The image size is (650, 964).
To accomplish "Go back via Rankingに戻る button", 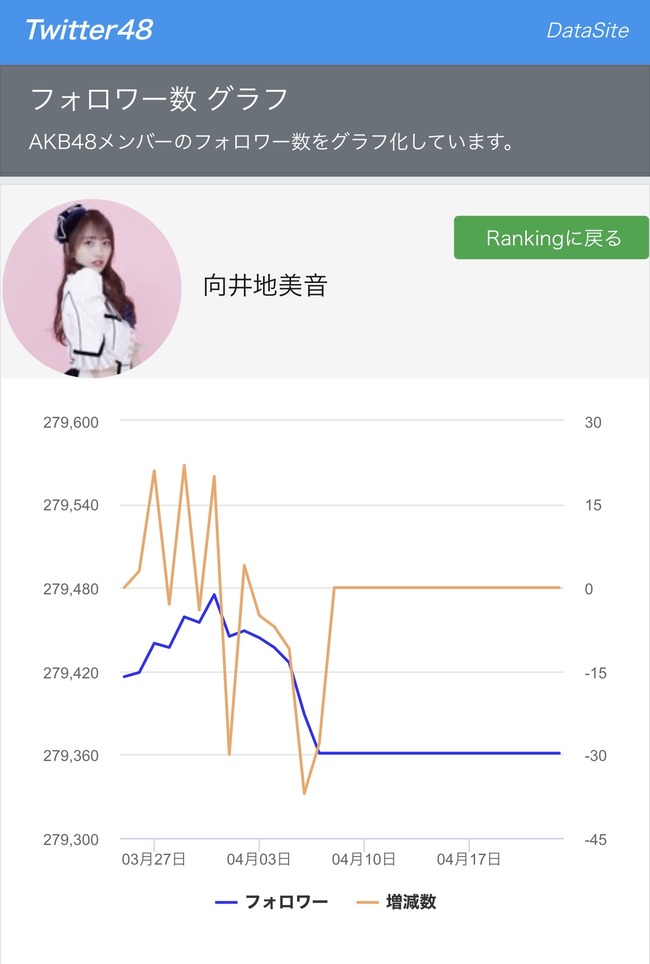I will 551,238.
